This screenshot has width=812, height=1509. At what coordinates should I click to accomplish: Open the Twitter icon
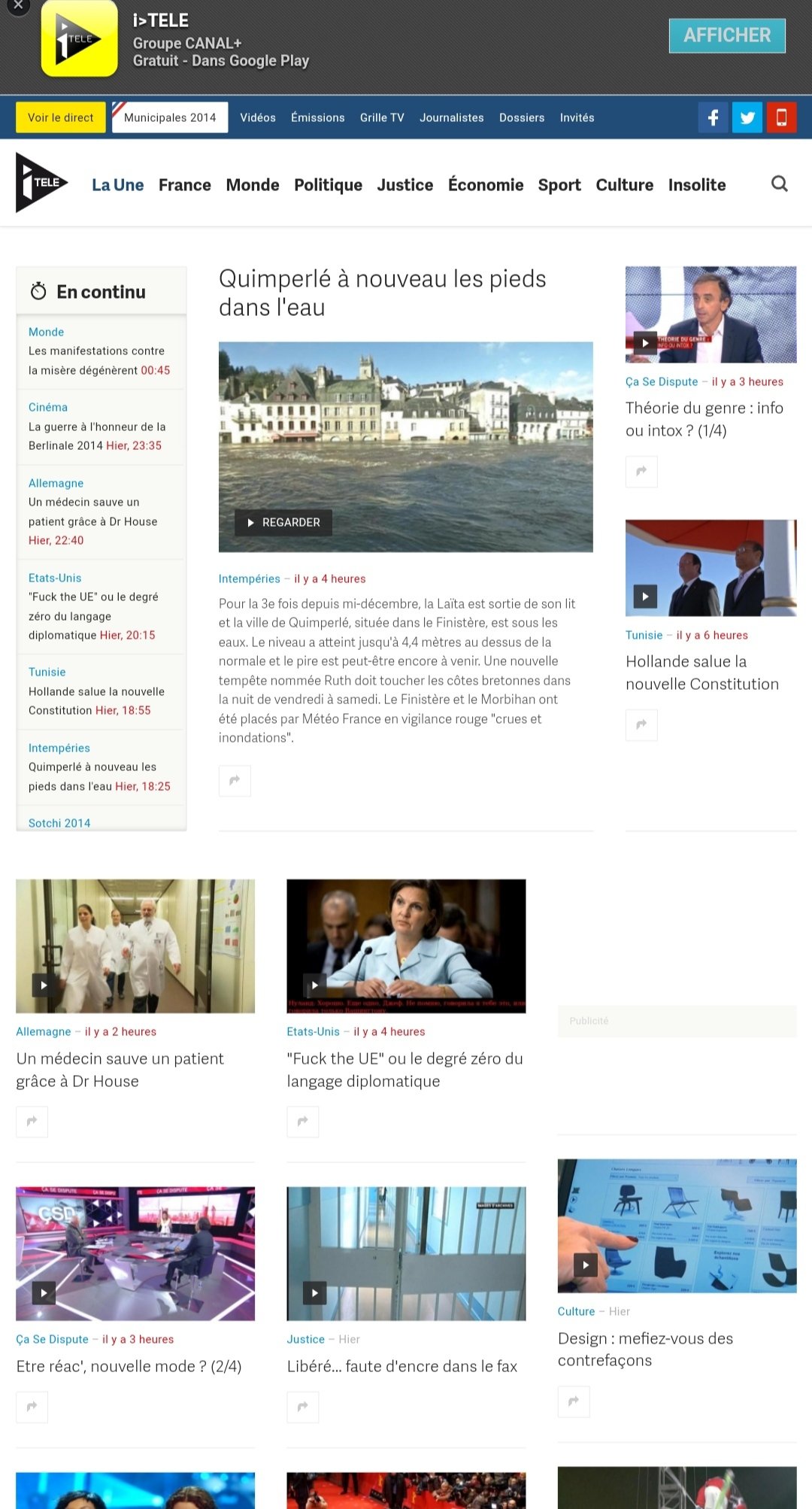pyautogui.click(x=747, y=117)
